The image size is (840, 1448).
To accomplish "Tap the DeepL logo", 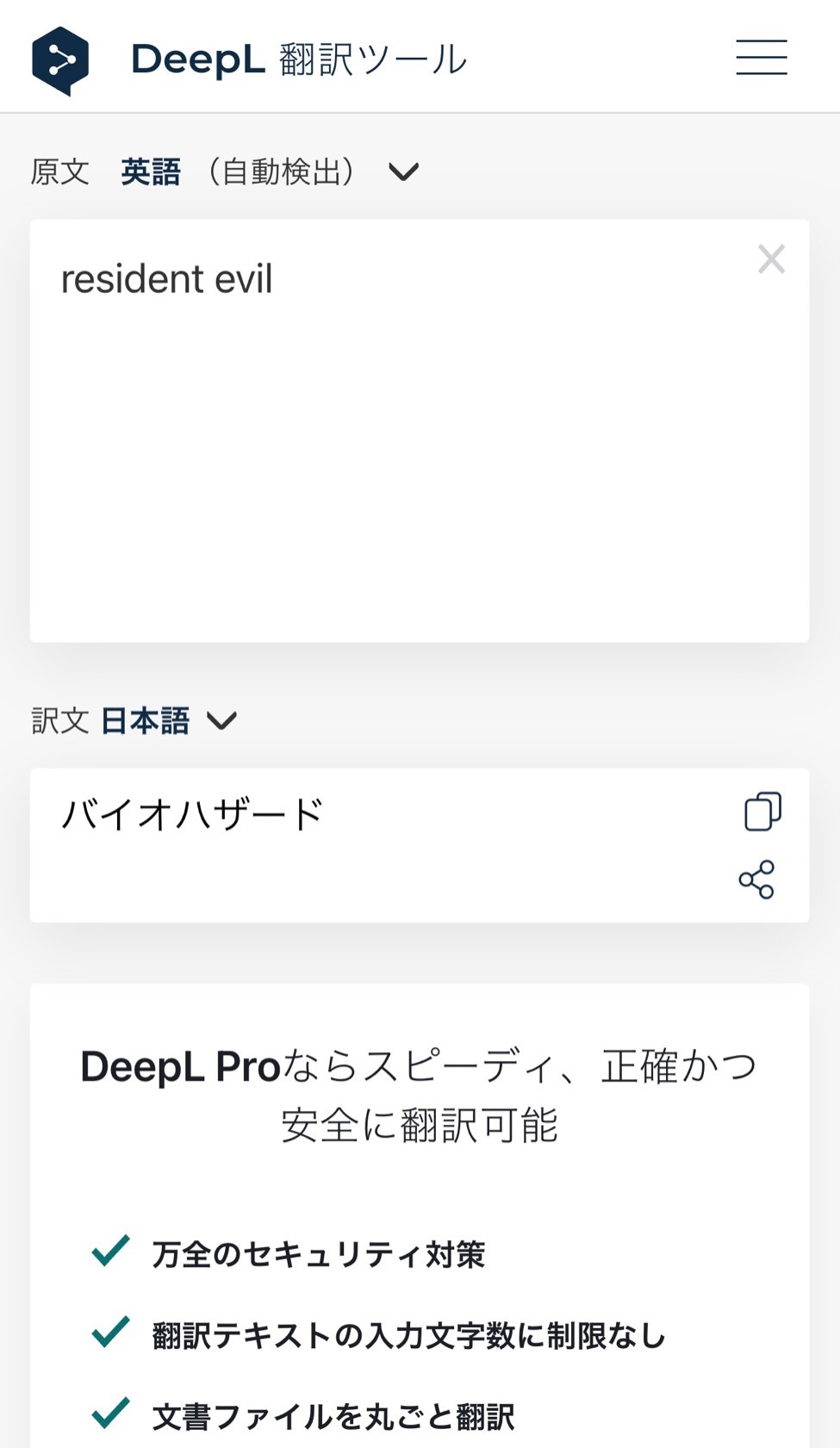I will click(x=60, y=60).
